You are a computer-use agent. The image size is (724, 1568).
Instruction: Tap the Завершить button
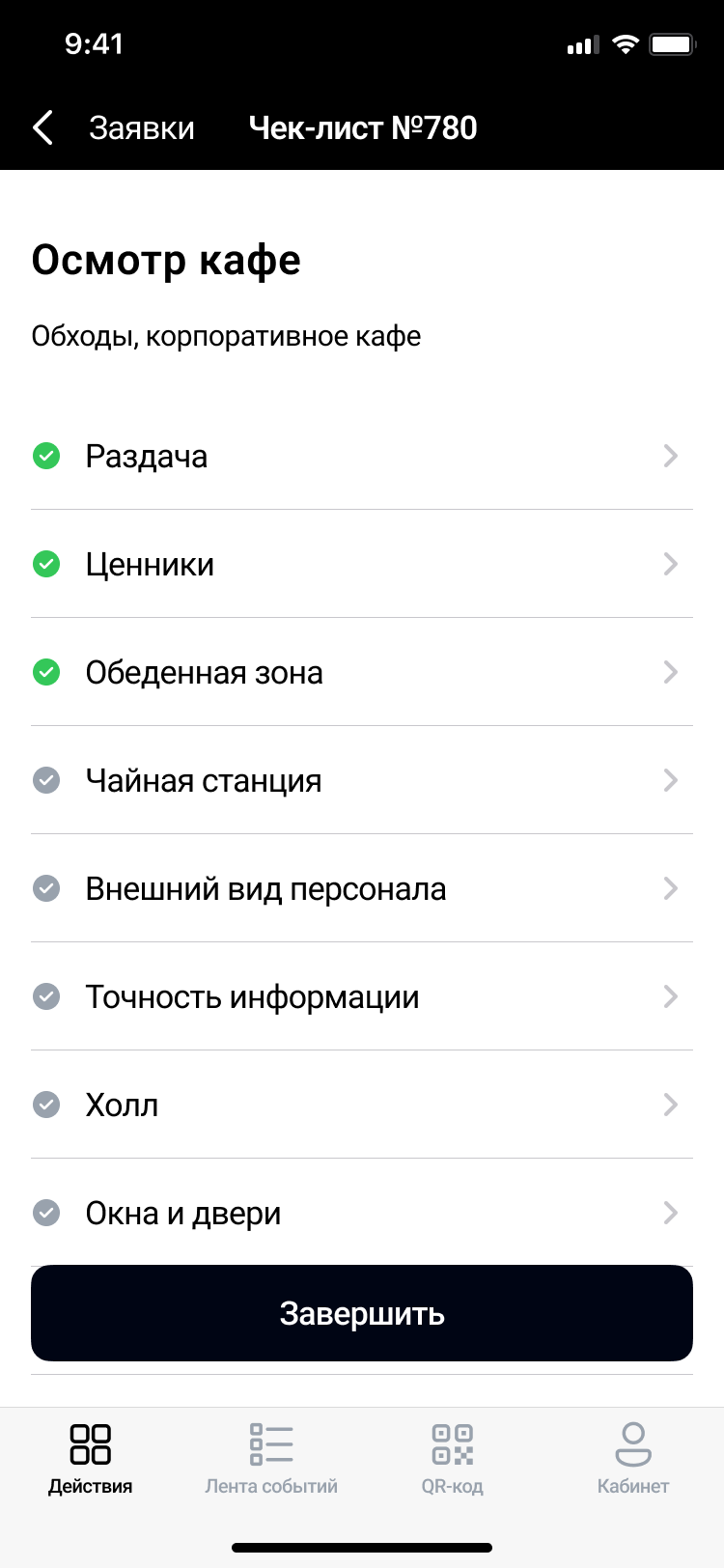(361, 1313)
